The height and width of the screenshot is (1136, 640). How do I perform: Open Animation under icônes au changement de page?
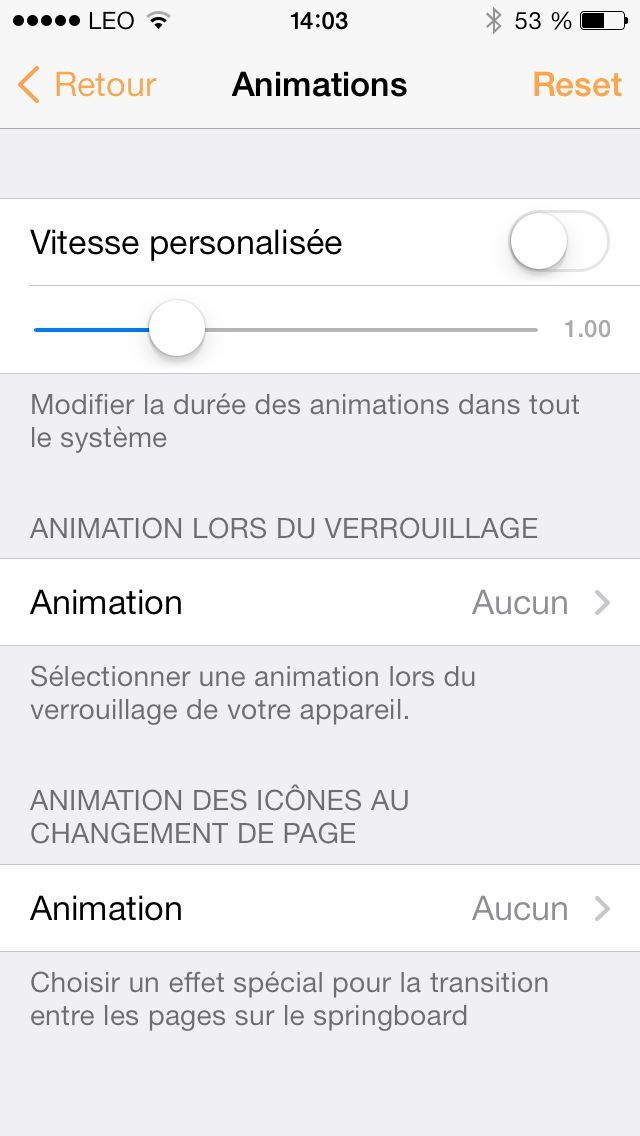coord(320,908)
